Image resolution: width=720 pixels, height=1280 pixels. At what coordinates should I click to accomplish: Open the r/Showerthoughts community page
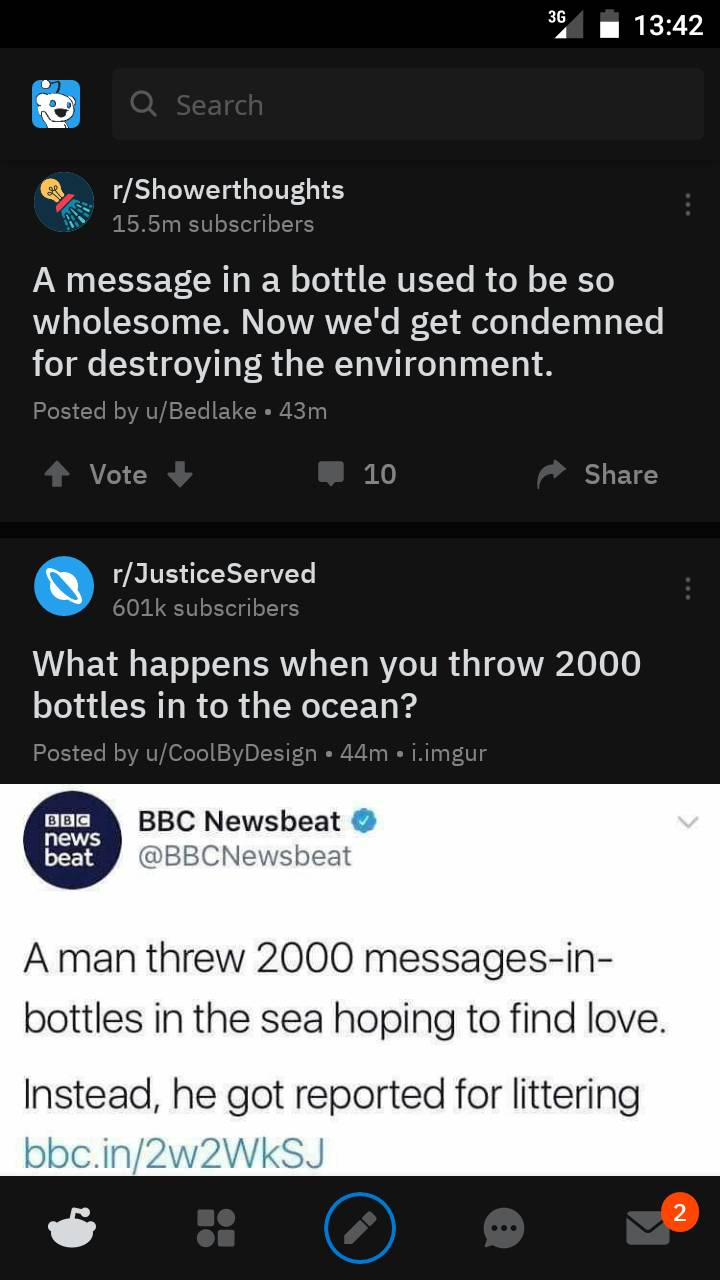(227, 189)
